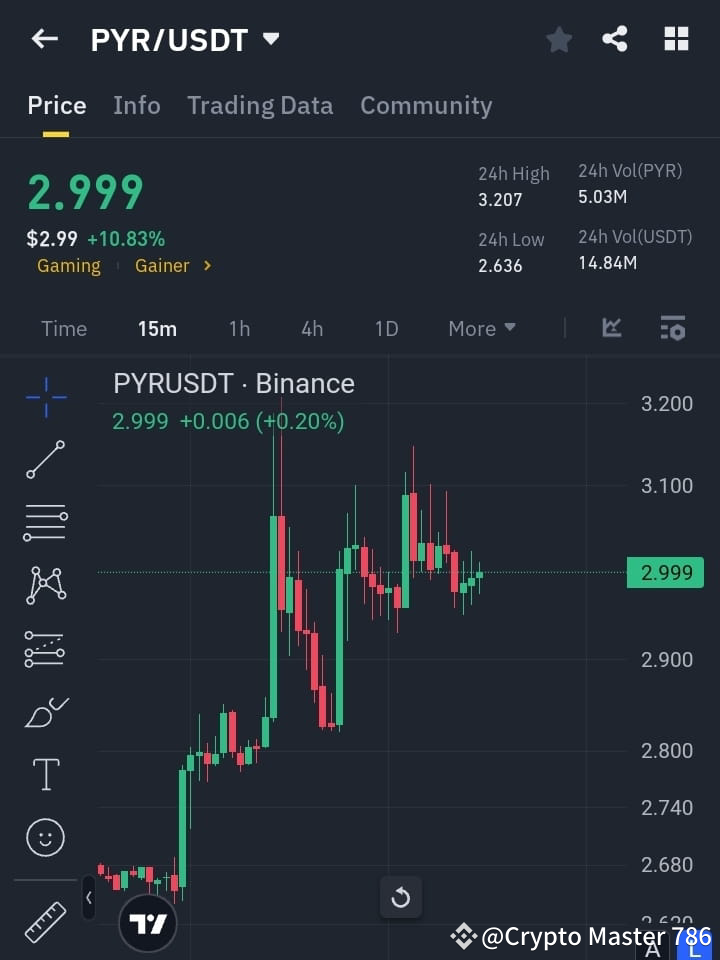Select the Text annotation tool
The width and height of the screenshot is (720, 960).
pyautogui.click(x=45, y=774)
